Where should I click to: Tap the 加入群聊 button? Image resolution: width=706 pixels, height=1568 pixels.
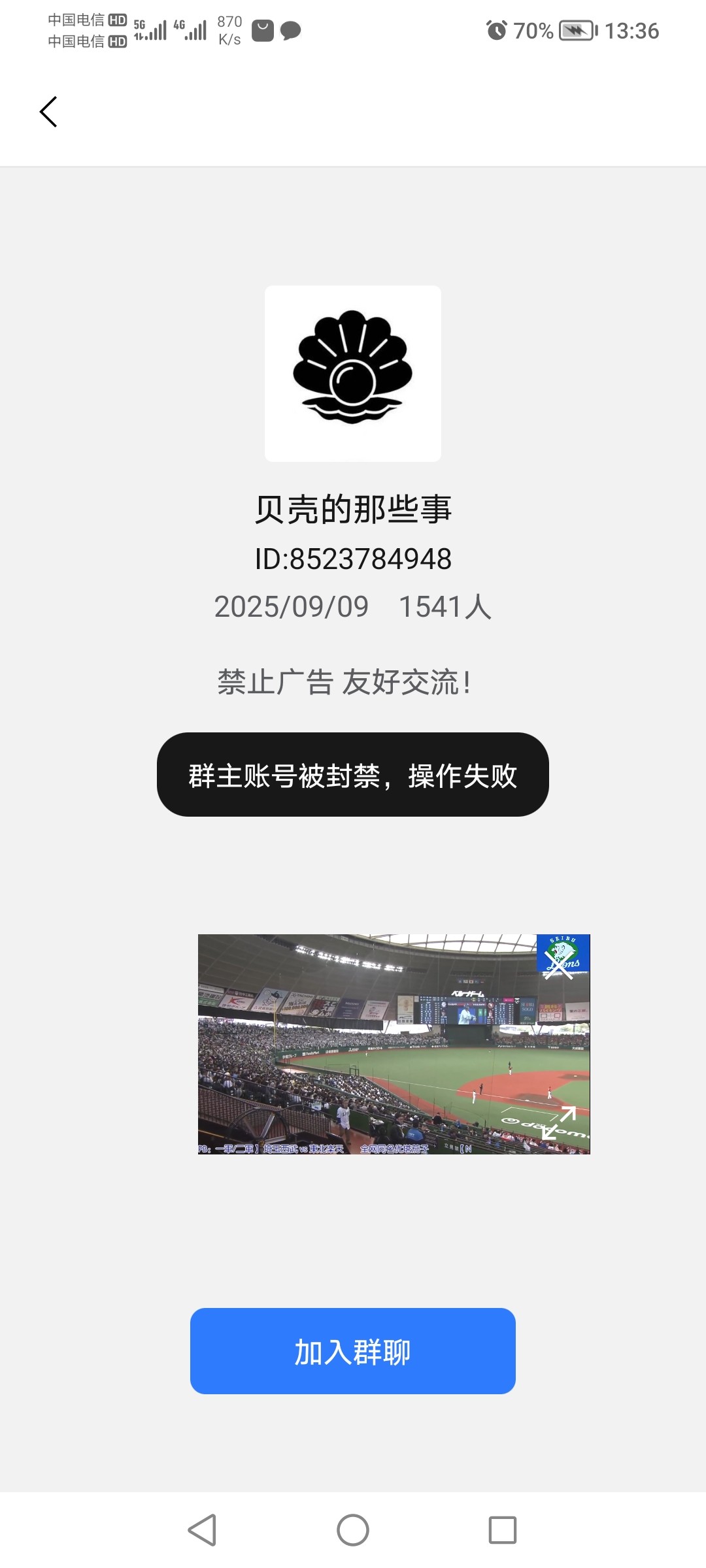[x=353, y=1351]
